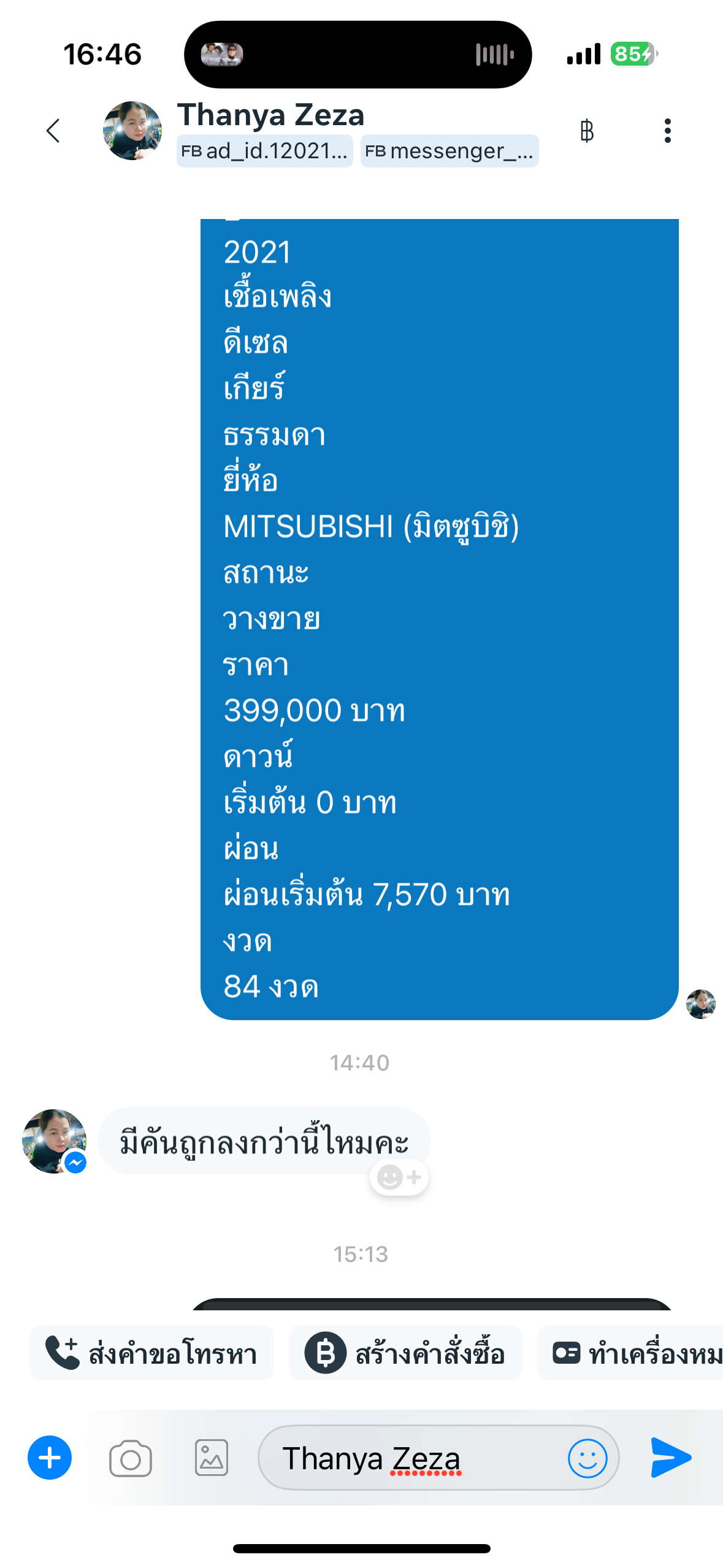Open the three-dot overflow menu

667,131
